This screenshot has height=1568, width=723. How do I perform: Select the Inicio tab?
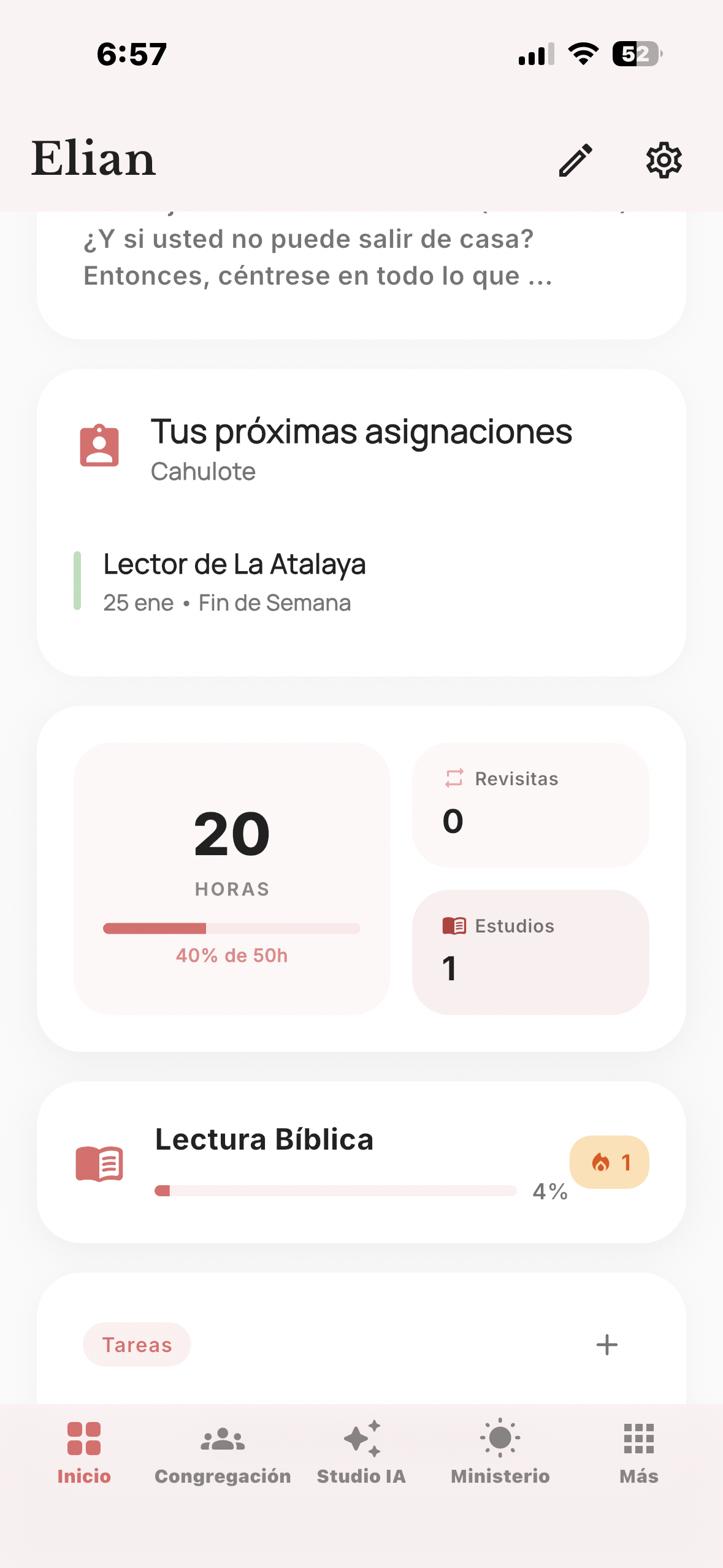pos(84,1451)
